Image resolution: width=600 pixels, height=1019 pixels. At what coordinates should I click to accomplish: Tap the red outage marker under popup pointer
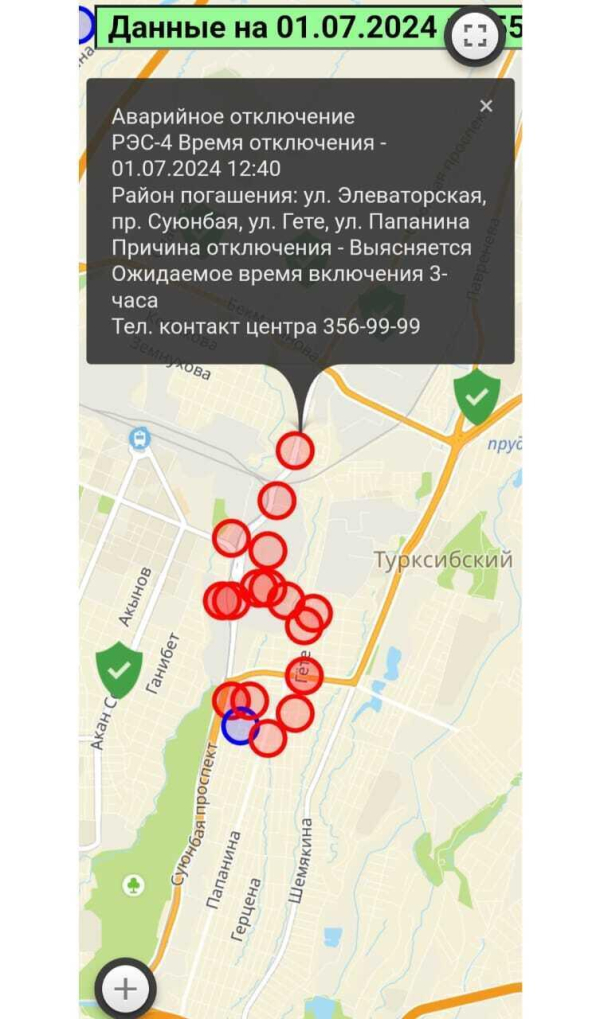(295, 450)
